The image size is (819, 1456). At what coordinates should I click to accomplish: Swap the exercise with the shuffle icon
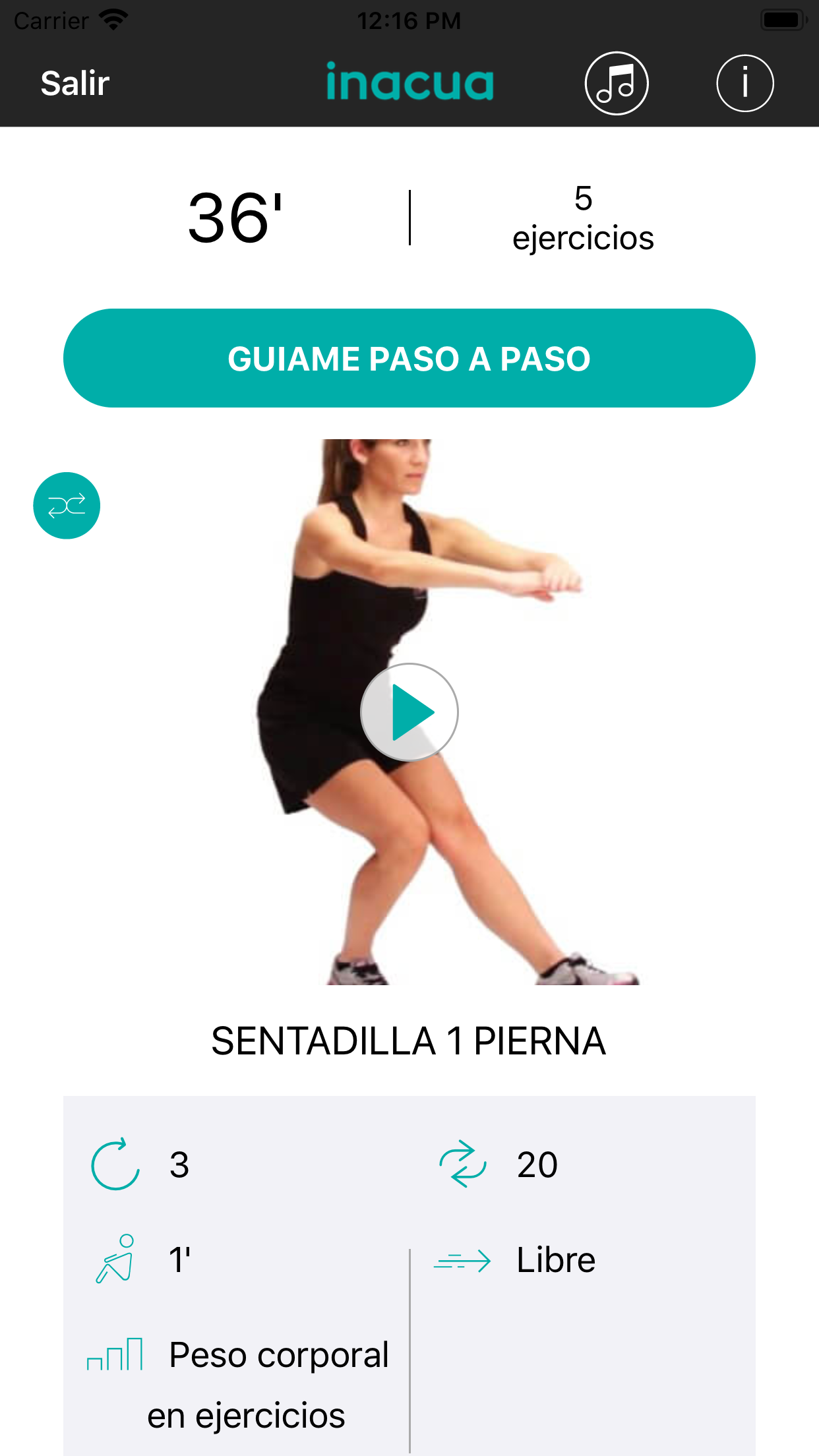click(x=67, y=506)
